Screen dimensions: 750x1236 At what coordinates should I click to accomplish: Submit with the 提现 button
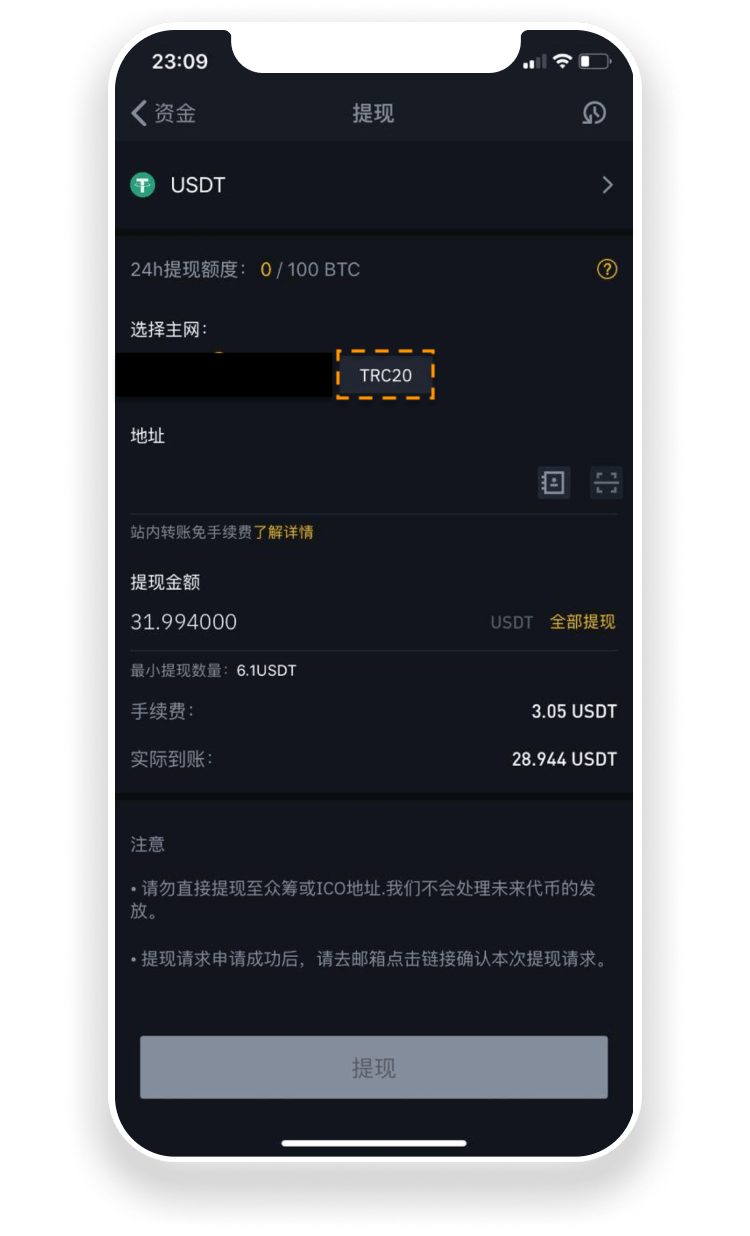coord(374,1068)
